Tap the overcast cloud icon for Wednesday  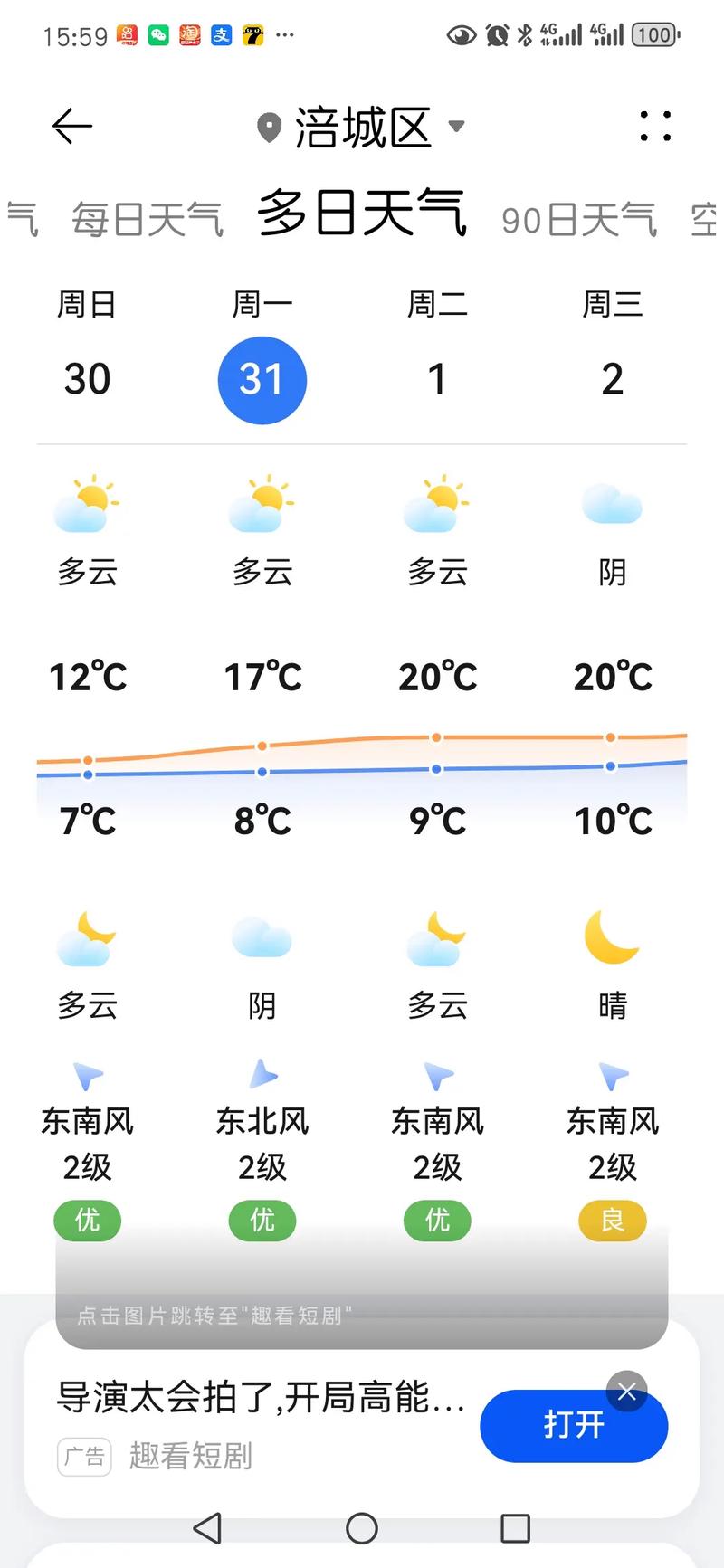click(x=613, y=507)
